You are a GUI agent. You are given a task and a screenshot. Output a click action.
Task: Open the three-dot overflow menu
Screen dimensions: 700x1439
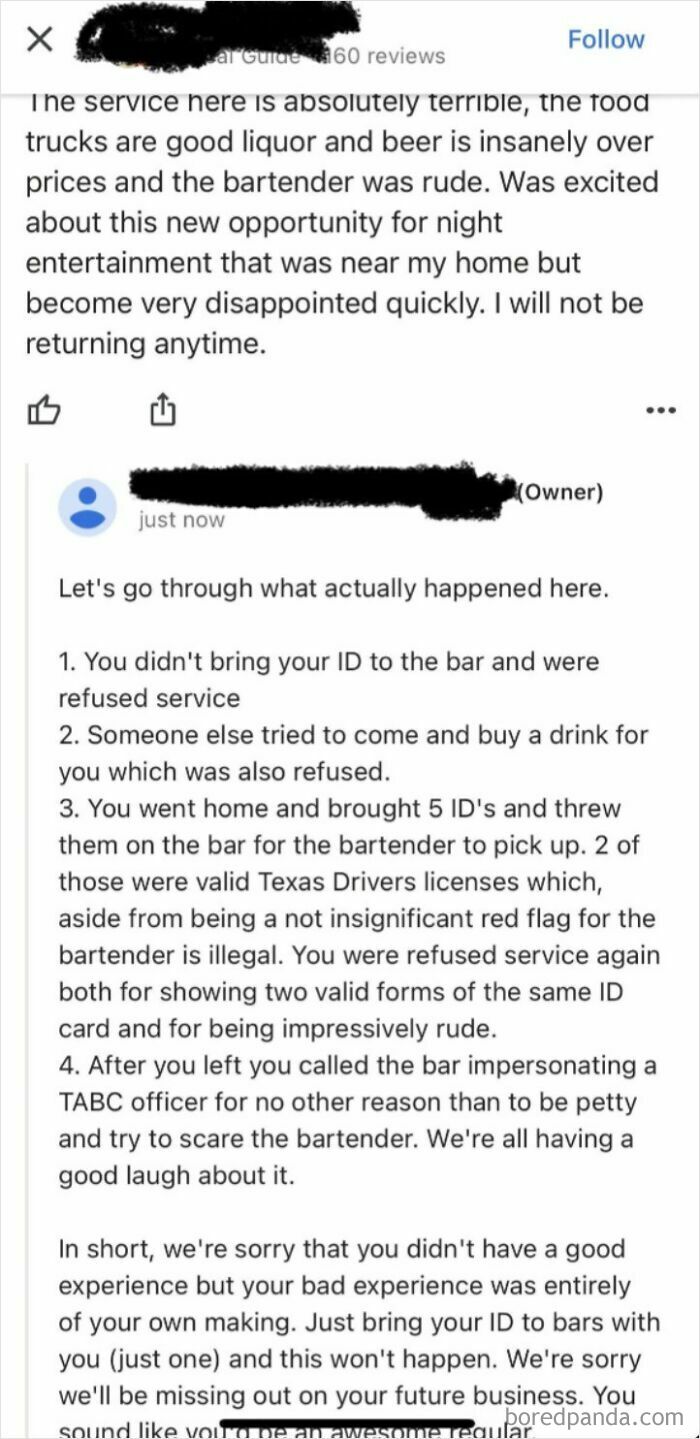(661, 409)
